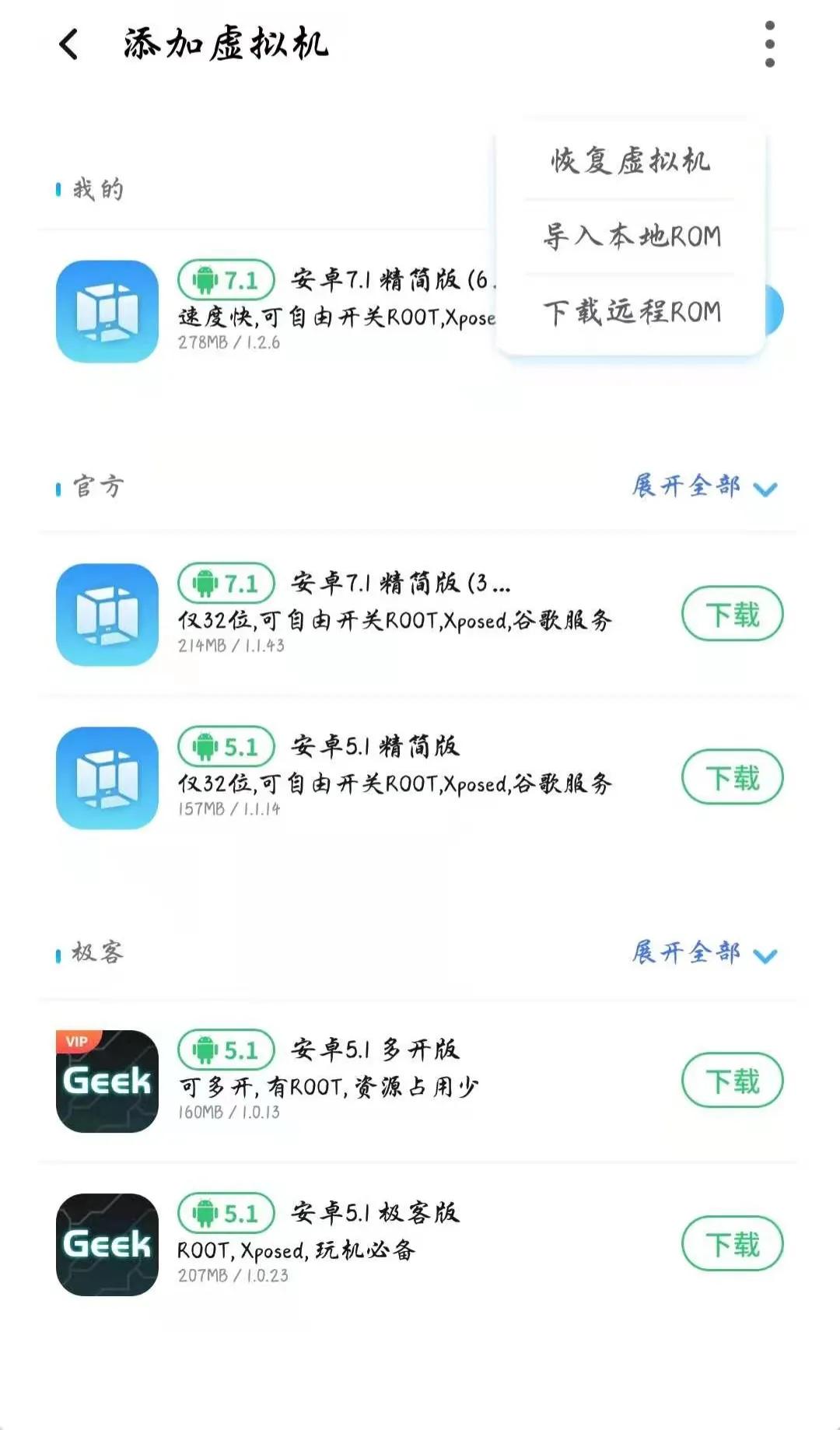Tap the Geek VIP app icon for 安卓5.1多开版

click(107, 1080)
